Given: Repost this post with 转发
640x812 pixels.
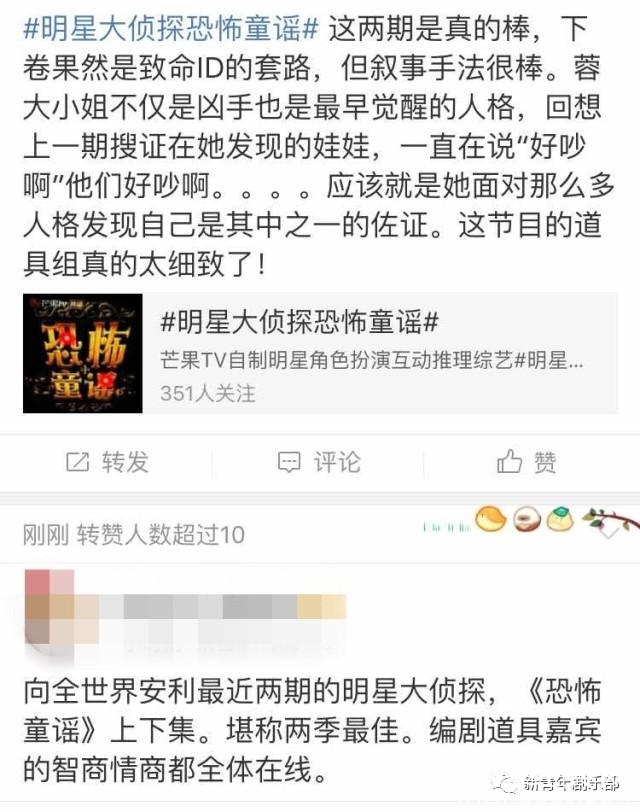Looking at the screenshot, I should coord(107,462).
